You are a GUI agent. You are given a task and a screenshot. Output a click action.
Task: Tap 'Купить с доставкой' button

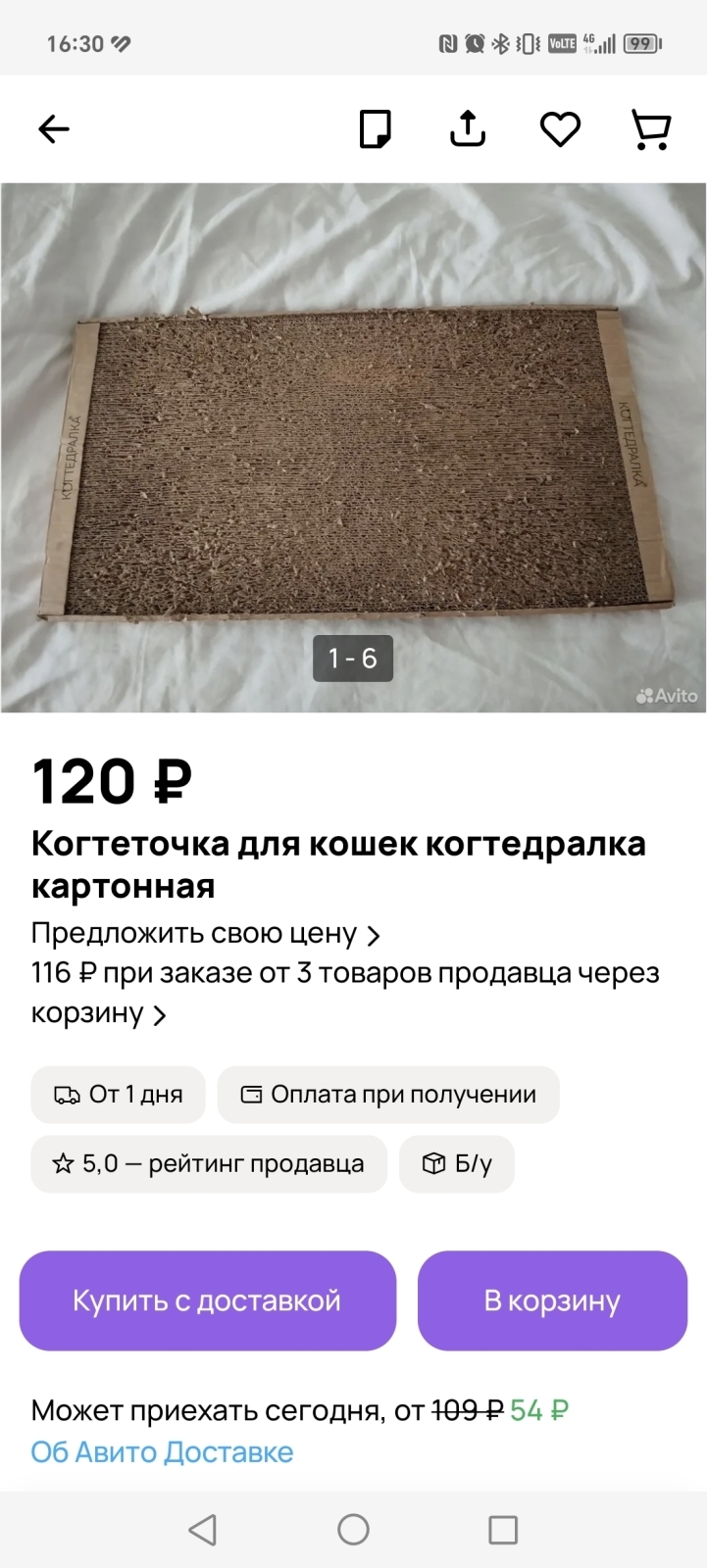coord(208,1300)
